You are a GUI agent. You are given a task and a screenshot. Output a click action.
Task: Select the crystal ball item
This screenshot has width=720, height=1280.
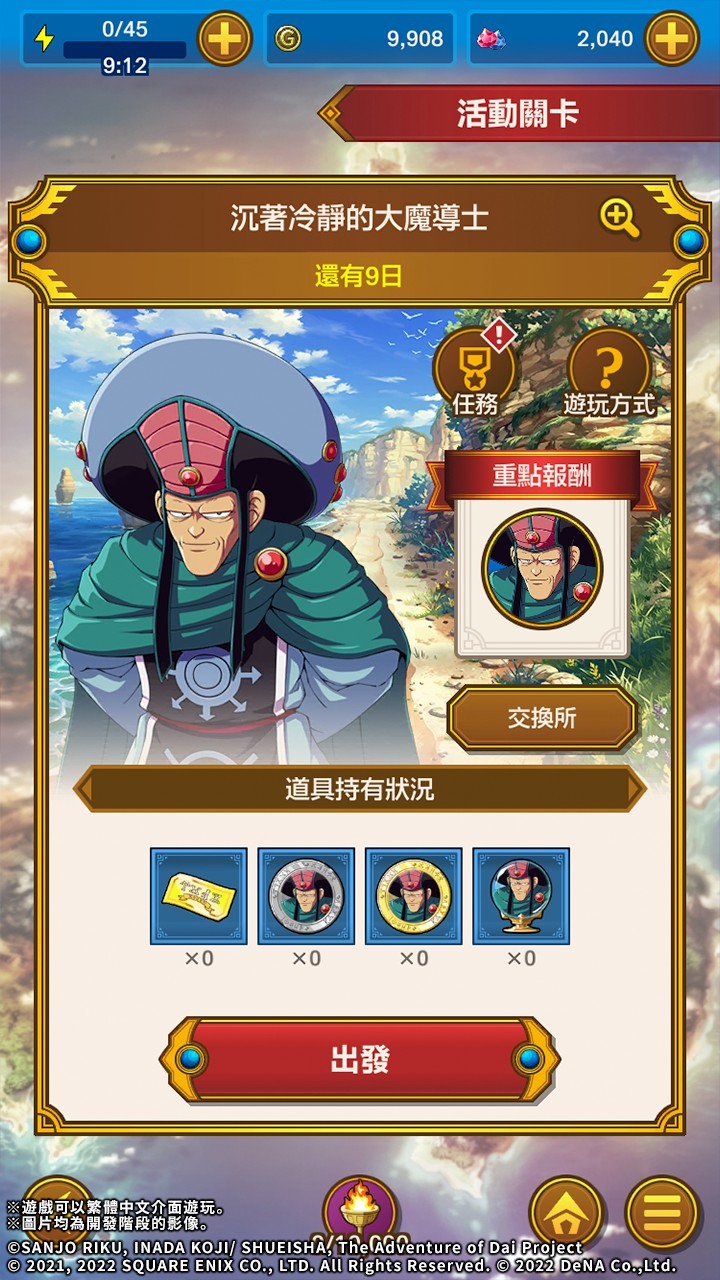[521, 896]
